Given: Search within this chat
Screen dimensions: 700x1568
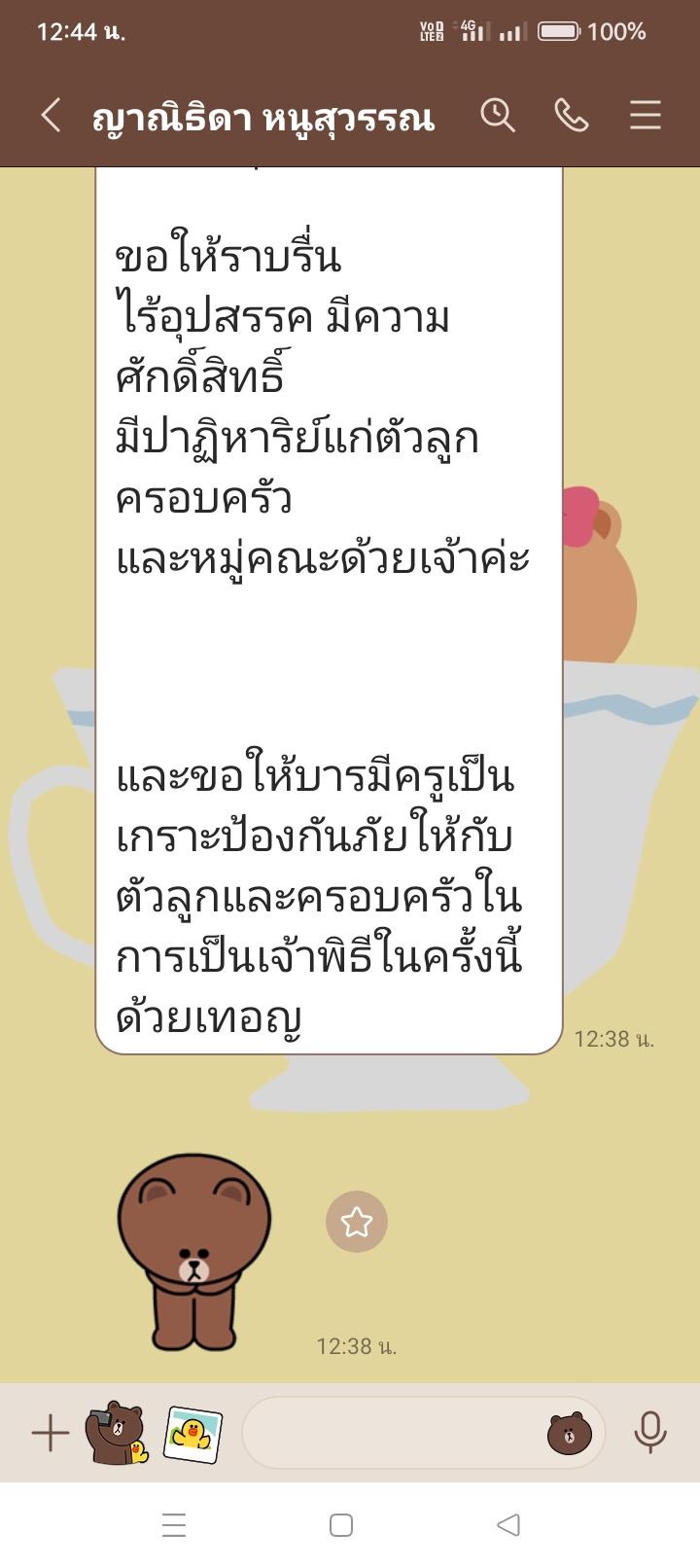Looking at the screenshot, I should [x=497, y=116].
